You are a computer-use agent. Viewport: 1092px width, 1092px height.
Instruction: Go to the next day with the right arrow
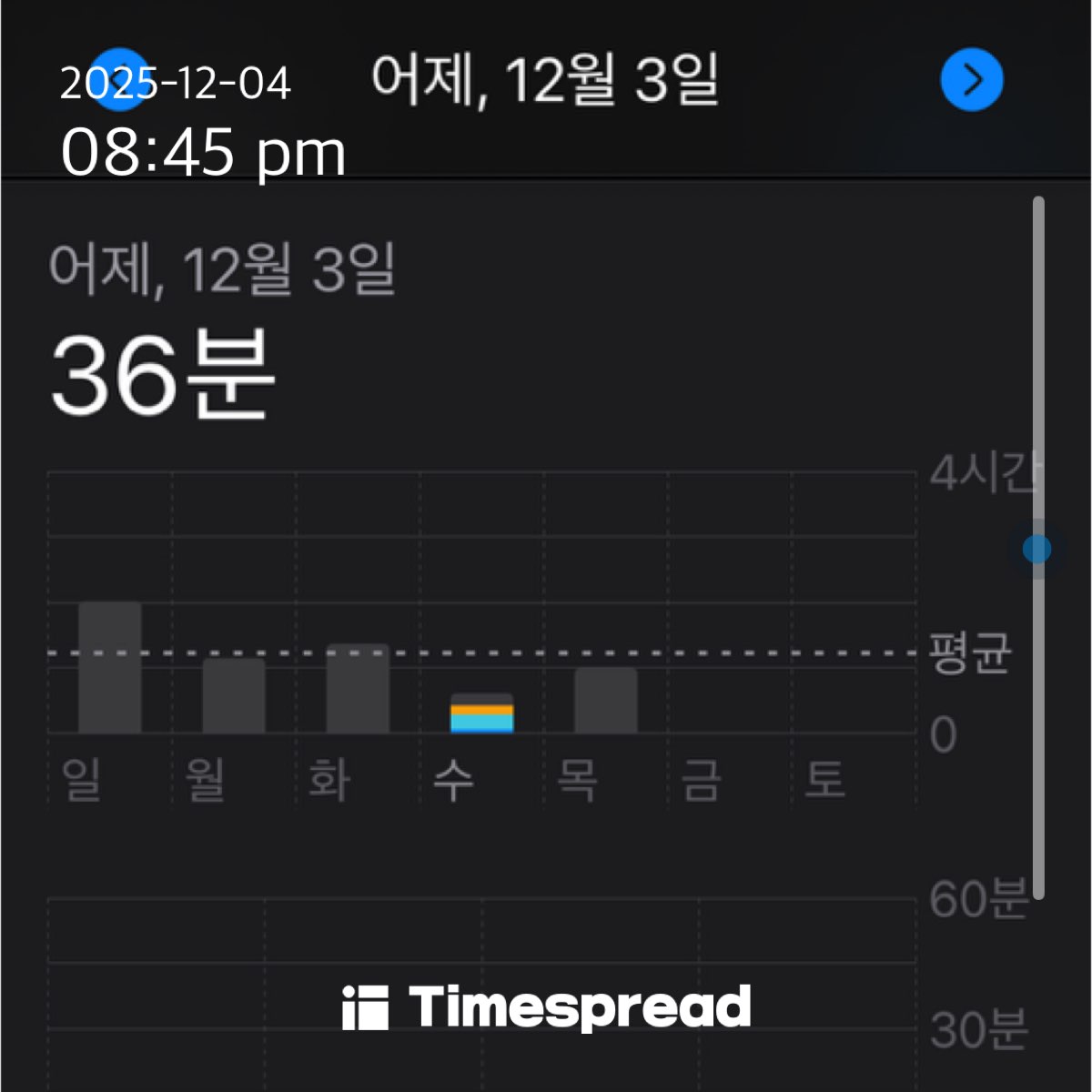[x=971, y=80]
